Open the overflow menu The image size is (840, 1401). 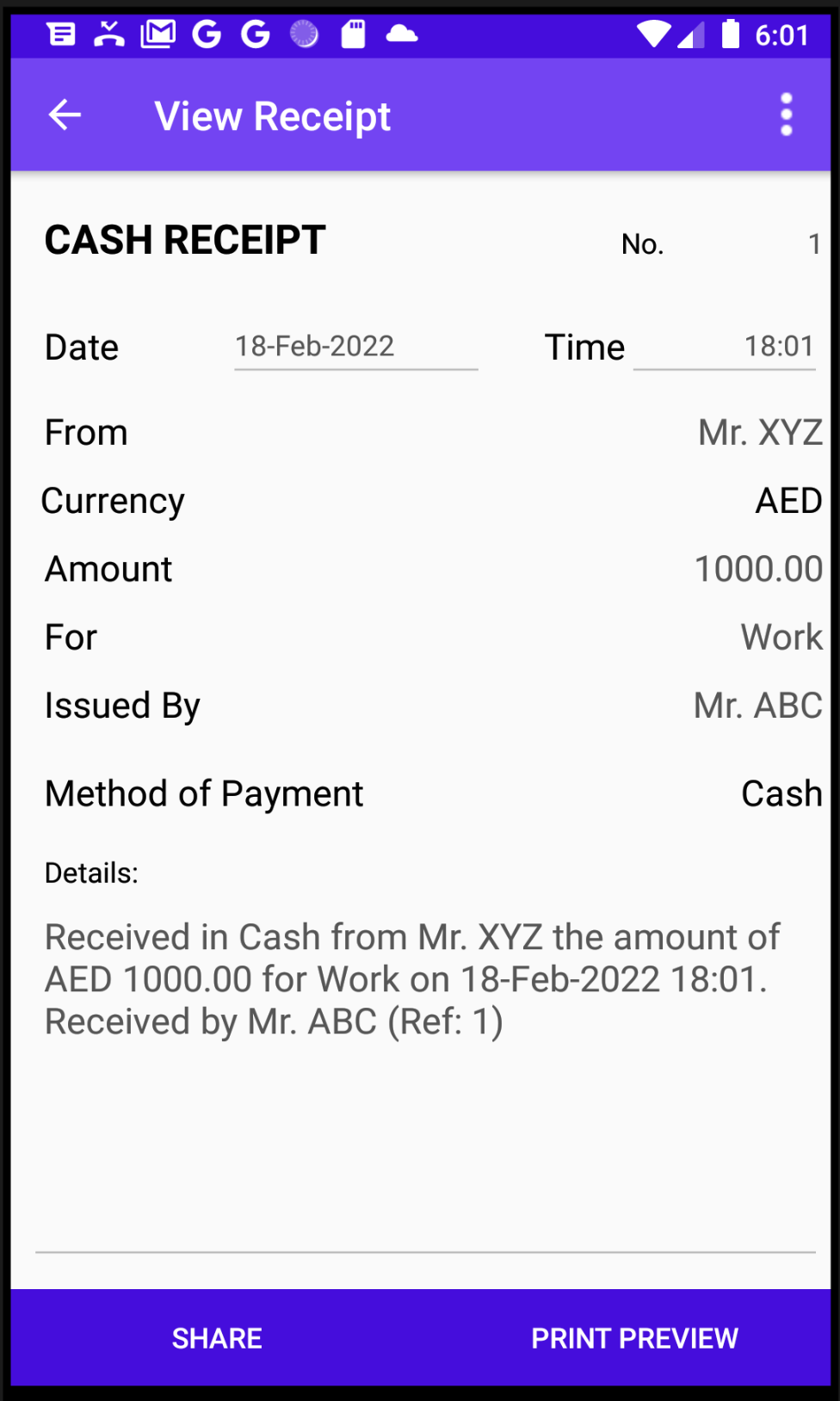click(x=786, y=115)
